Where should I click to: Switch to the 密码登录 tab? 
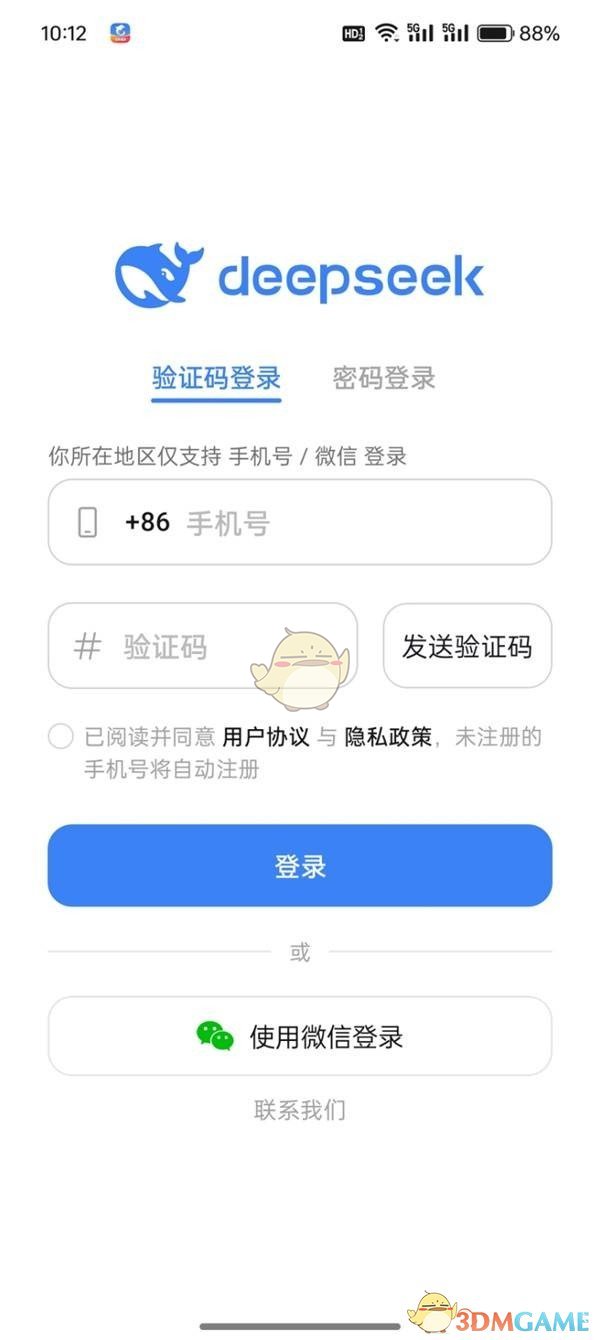(x=384, y=379)
